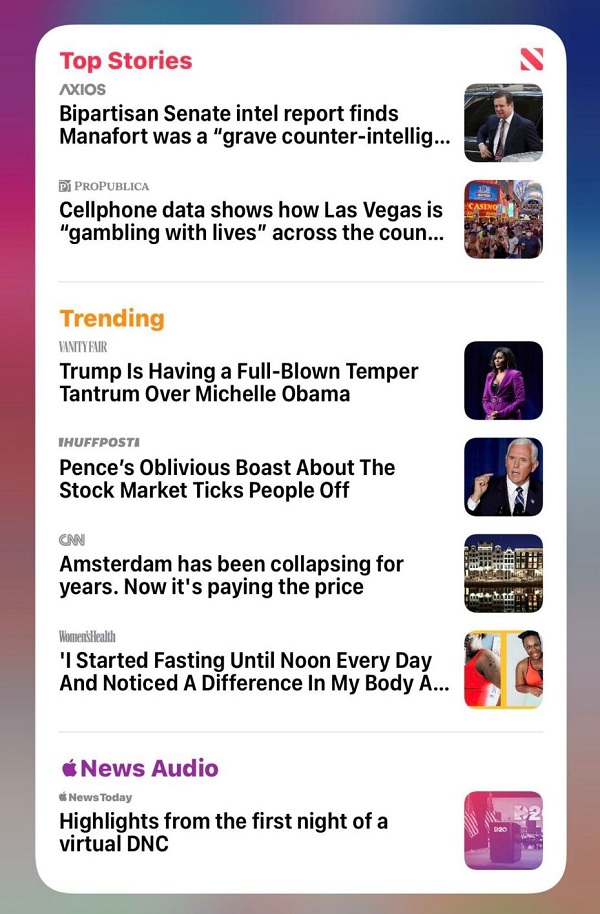Viewport: 600px width, 914px height.
Task: Open Vanity Fair's Trump temper tantrum article
Action: (238, 382)
